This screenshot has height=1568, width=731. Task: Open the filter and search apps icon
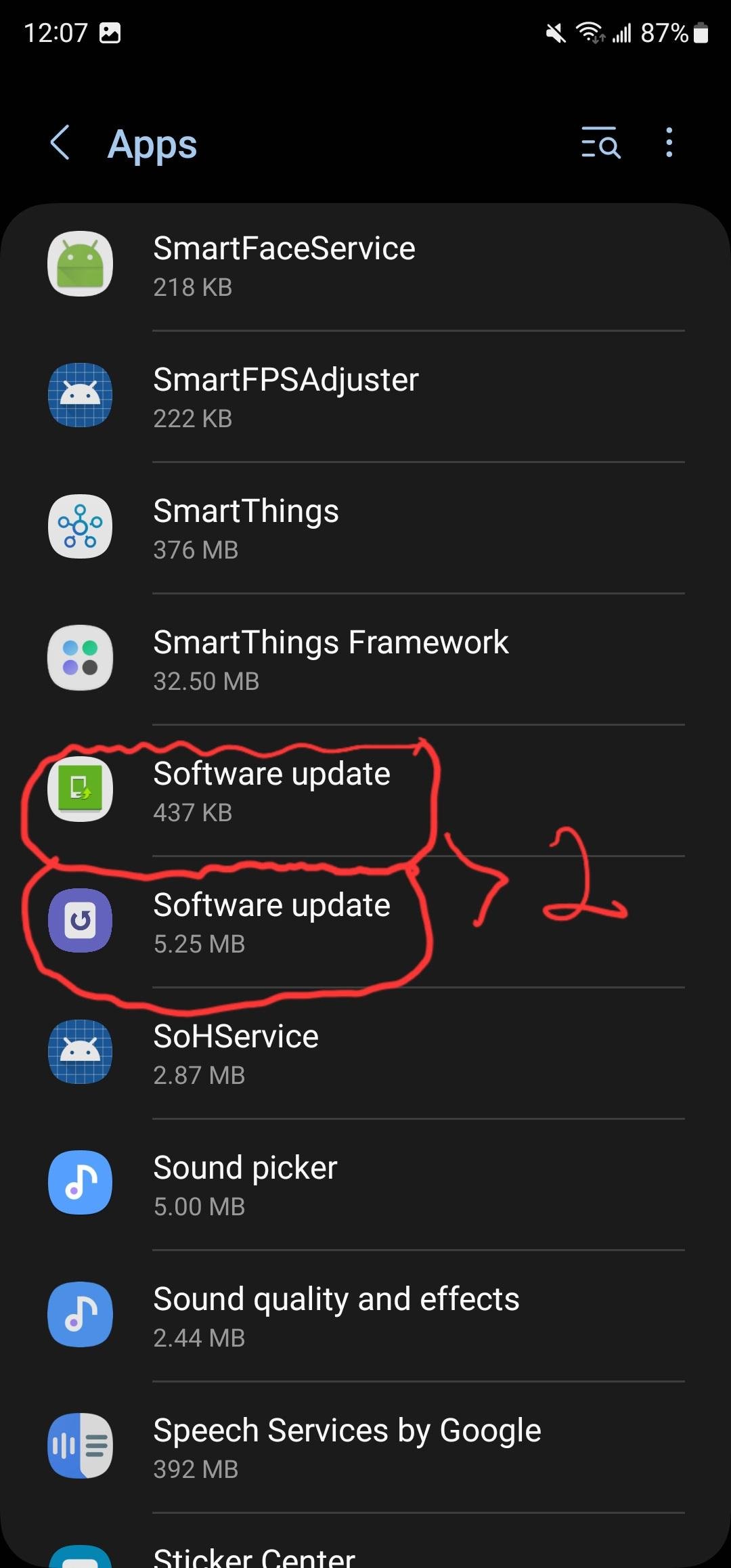point(600,143)
